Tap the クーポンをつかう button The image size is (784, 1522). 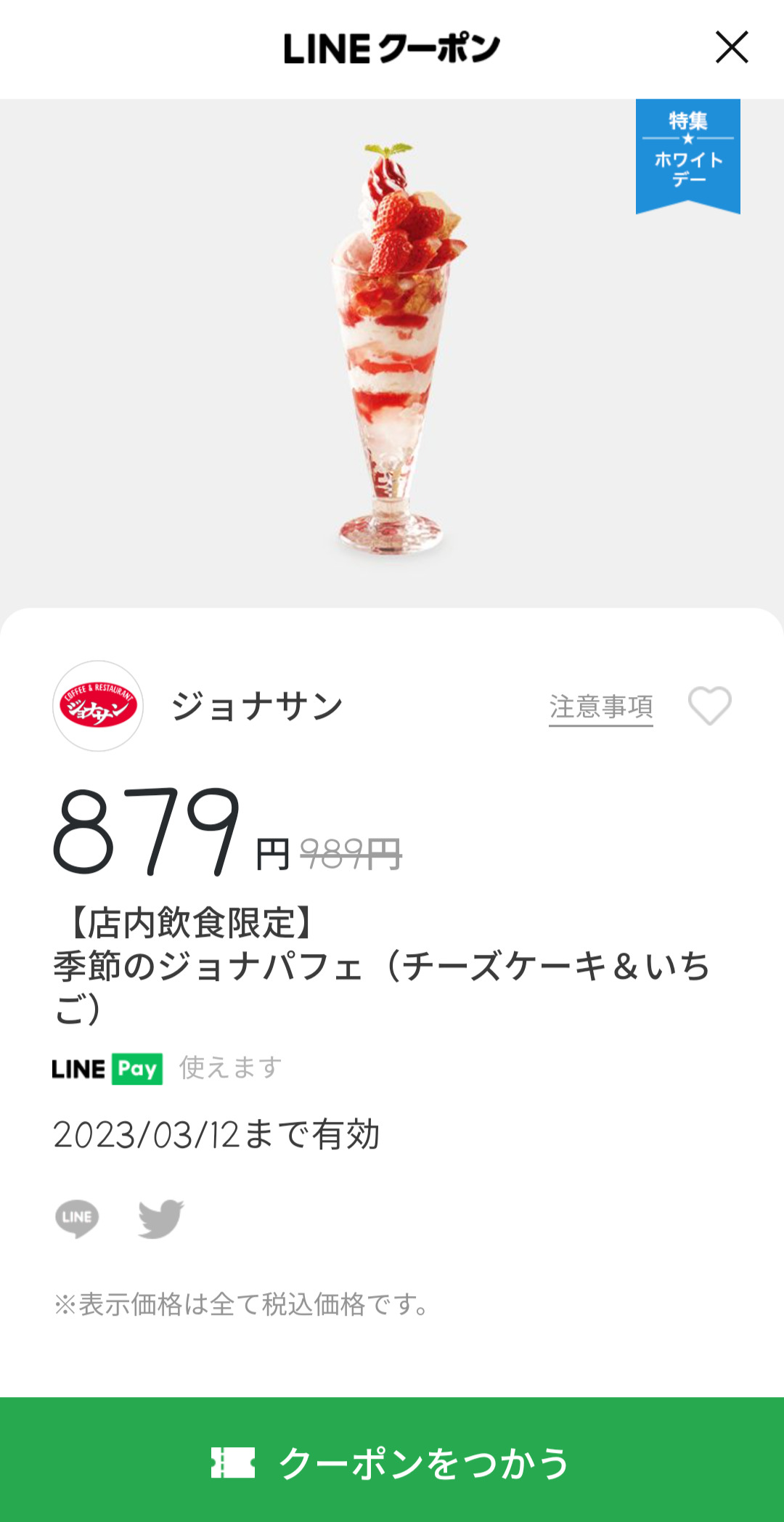(392, 1461)
